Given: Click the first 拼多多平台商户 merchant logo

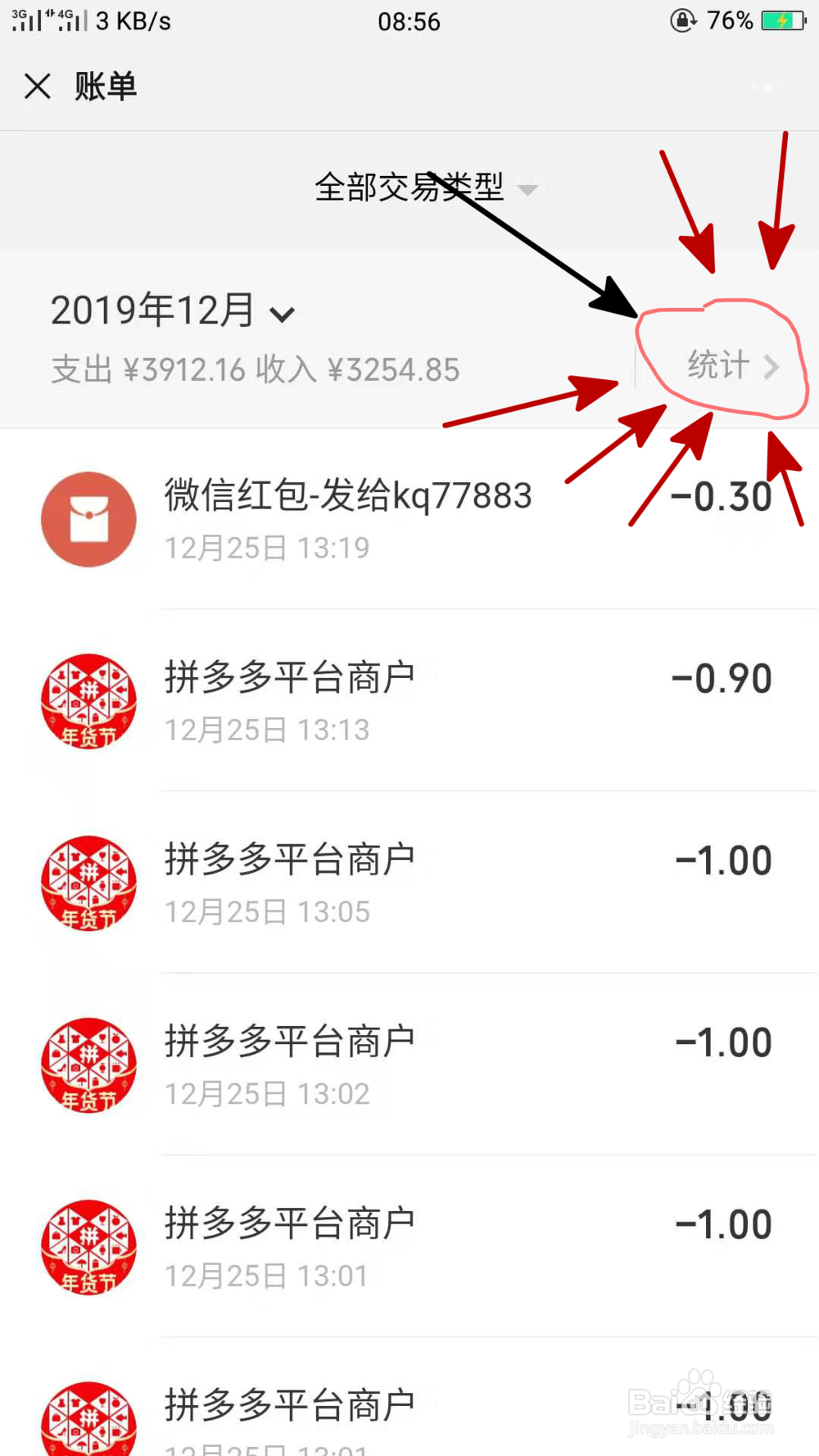Looking at the screenshot, I should point(88,702).
